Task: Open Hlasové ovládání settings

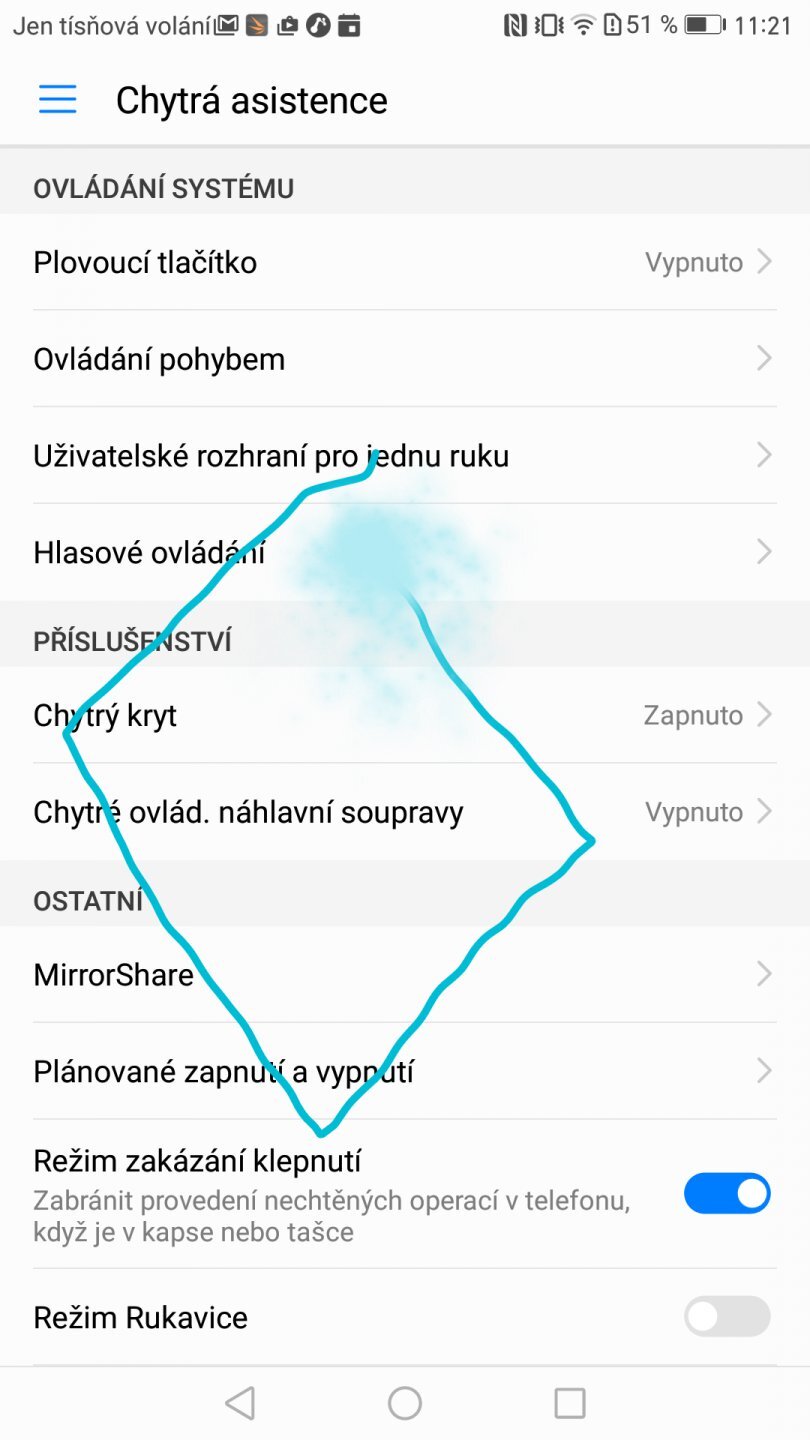Action: tap(404, 552)
